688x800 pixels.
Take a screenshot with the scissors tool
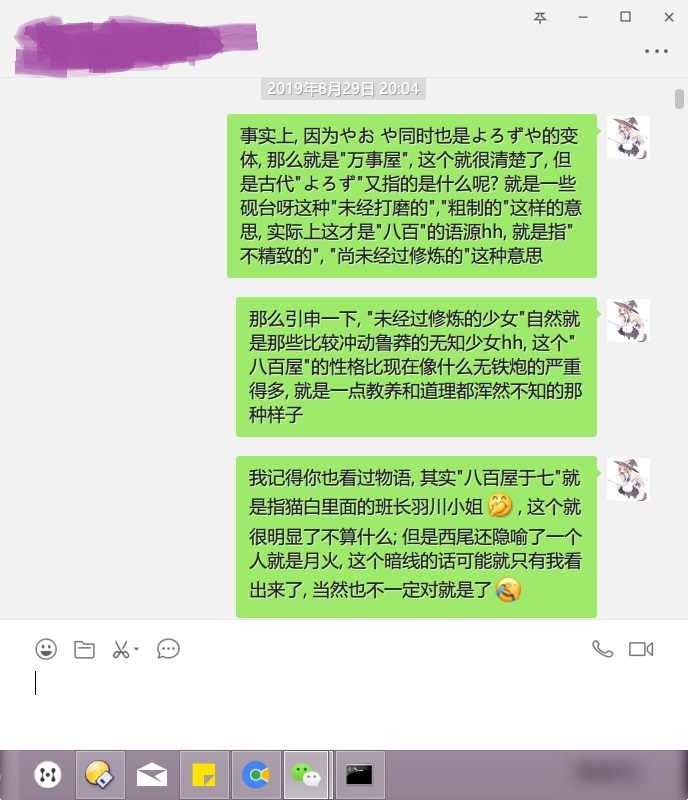coord(121,649)
